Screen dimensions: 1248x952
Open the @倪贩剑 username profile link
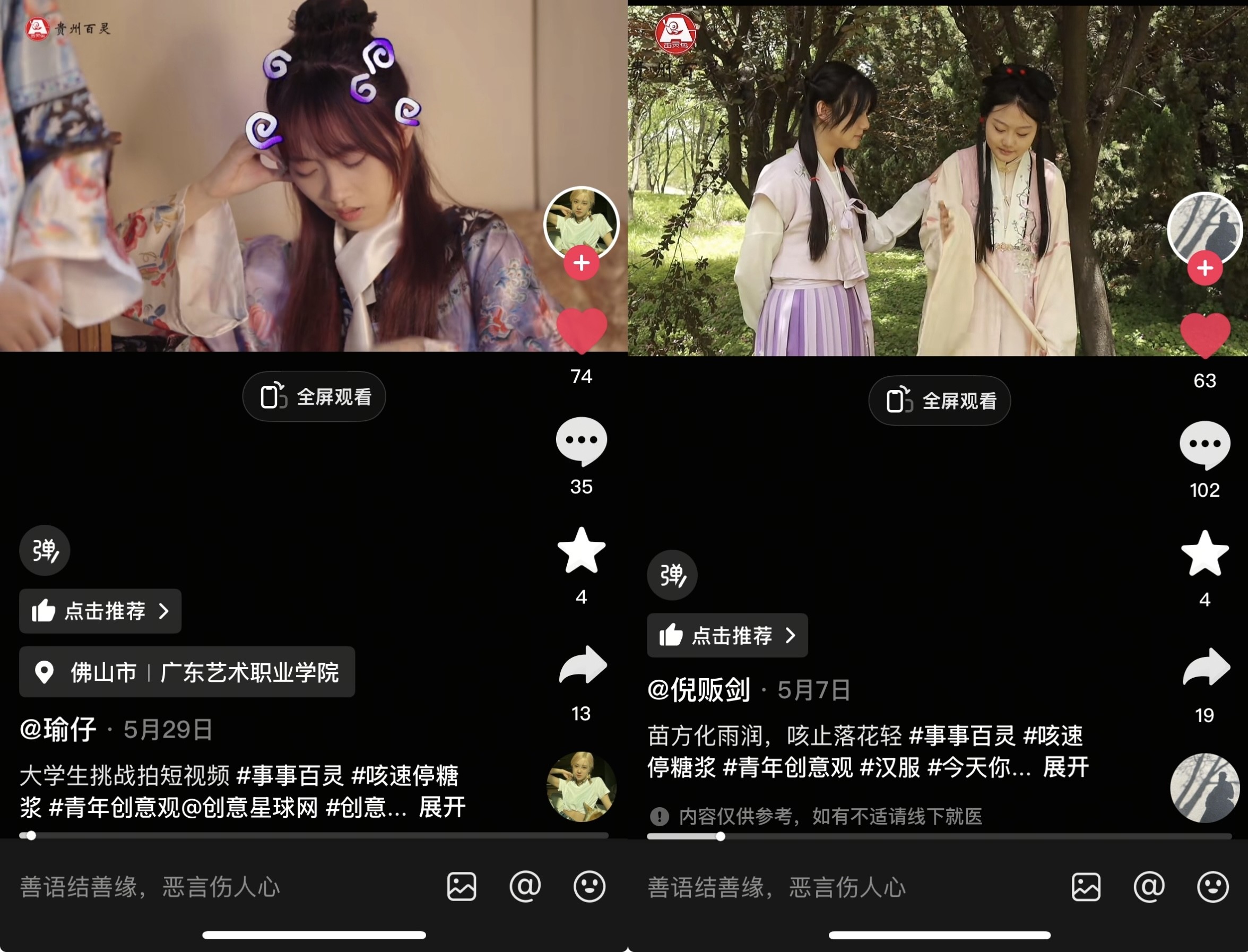(x=698, y=690)
